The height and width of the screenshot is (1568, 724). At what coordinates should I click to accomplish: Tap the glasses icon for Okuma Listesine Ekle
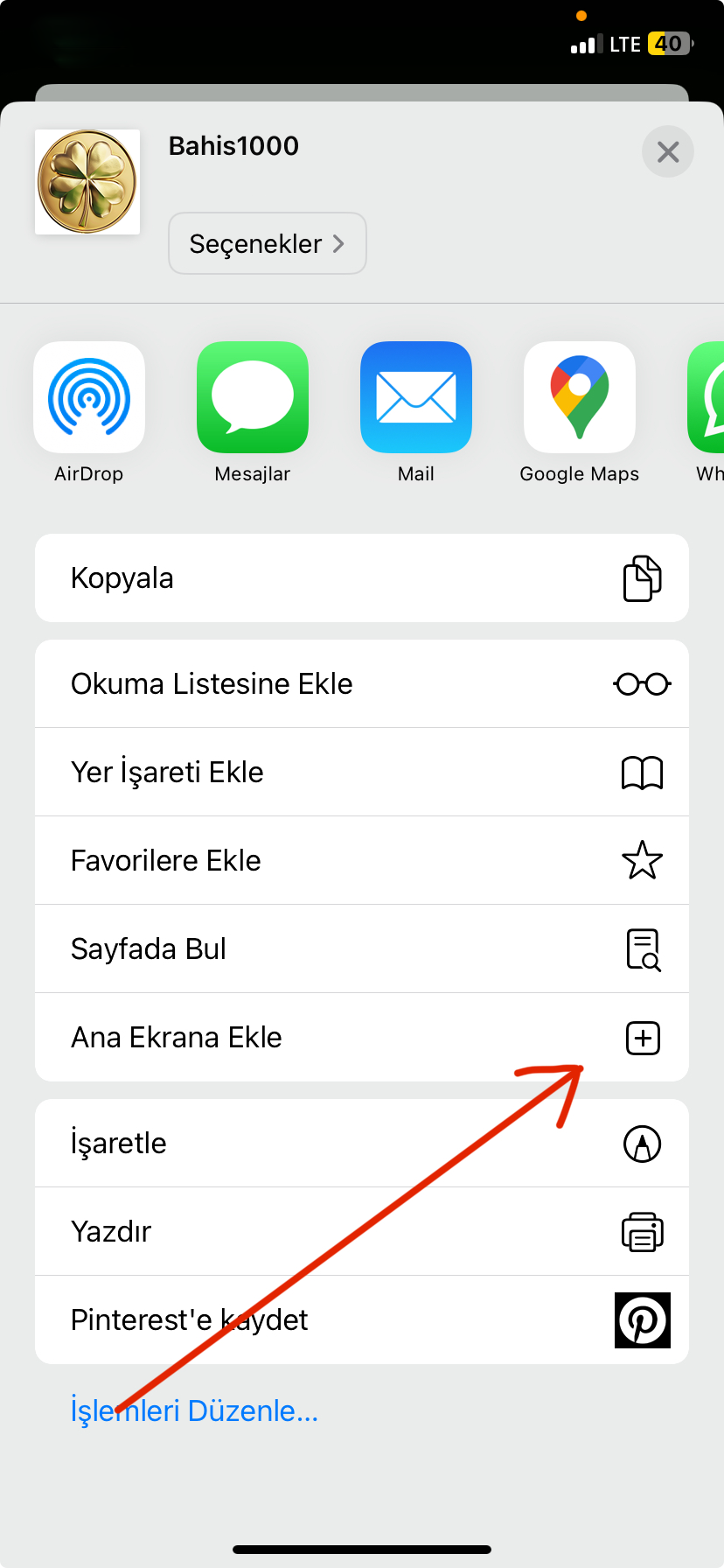(643, 683)
